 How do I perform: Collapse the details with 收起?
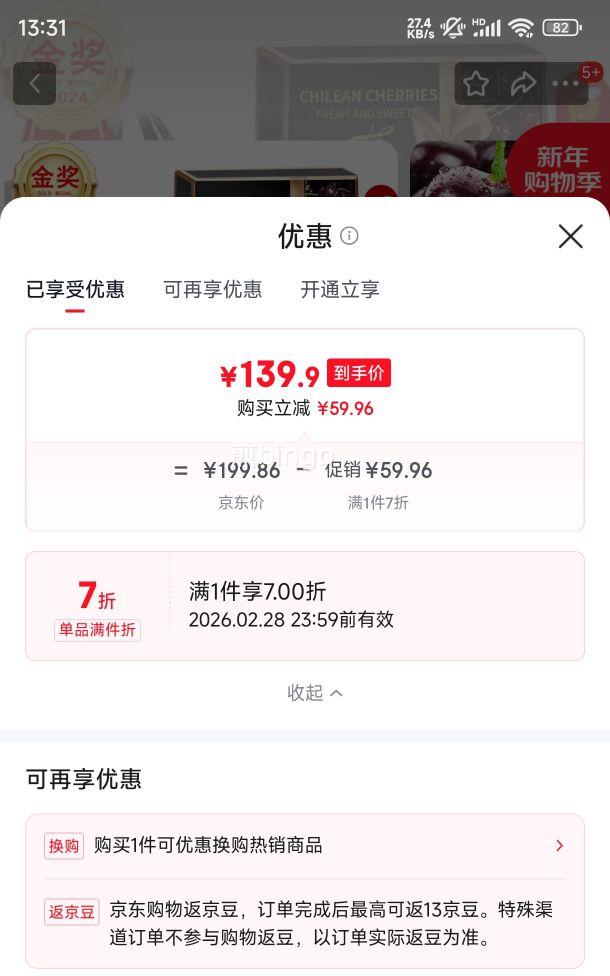pyautogui.click(x=314, y=693)
